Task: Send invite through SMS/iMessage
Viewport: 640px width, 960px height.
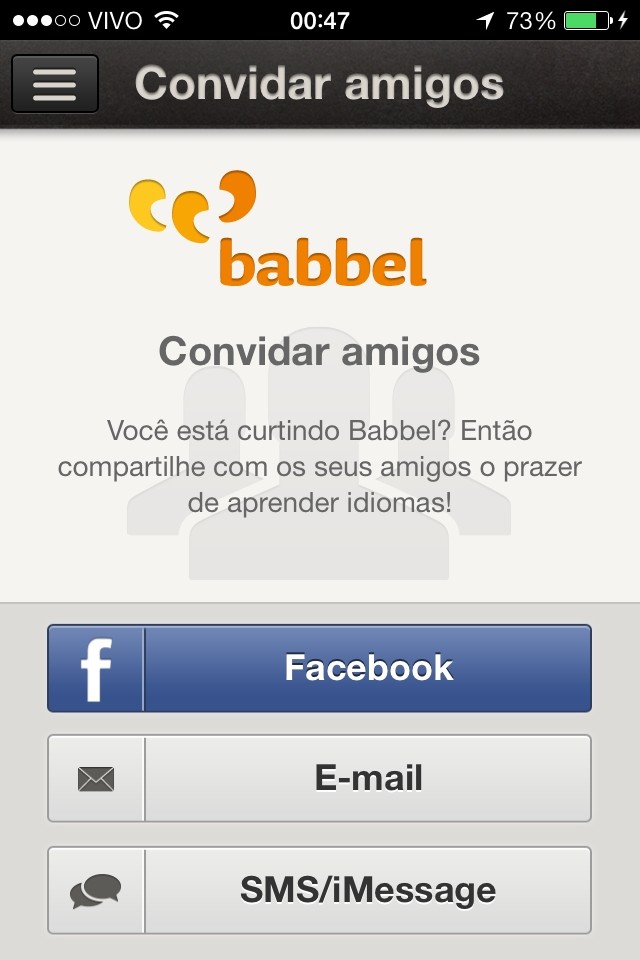Action: tap(319, 890)
